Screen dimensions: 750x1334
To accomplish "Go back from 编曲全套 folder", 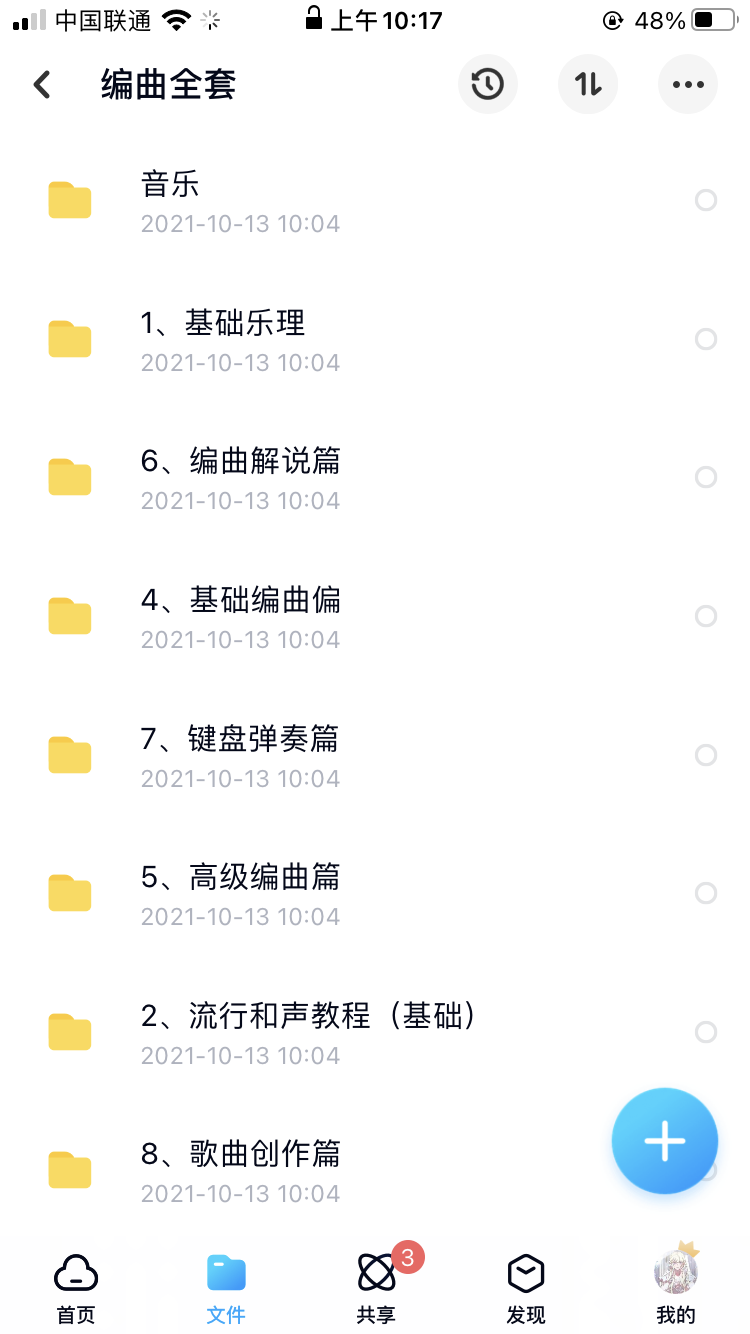I will [x=42, y=85].
